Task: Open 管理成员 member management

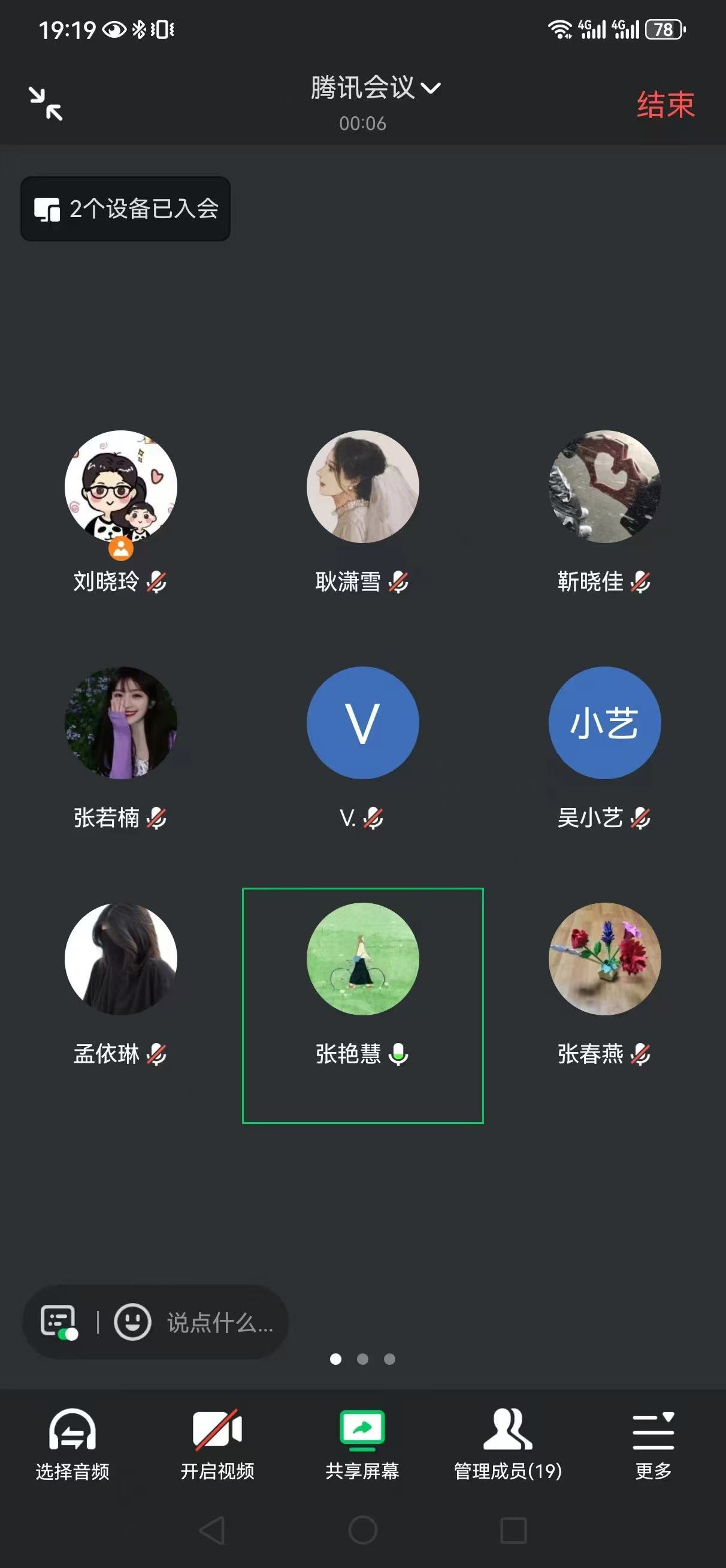Action: 507,1444
